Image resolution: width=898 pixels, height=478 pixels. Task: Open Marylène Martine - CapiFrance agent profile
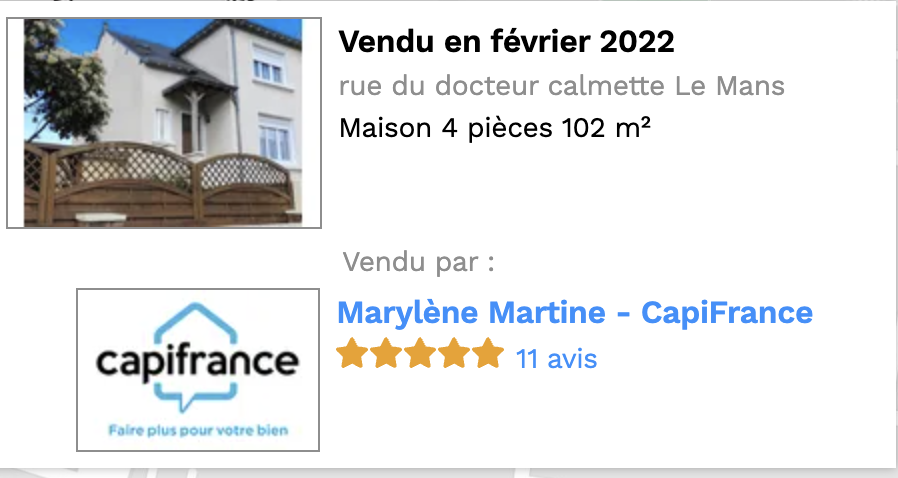coord(574,313)
